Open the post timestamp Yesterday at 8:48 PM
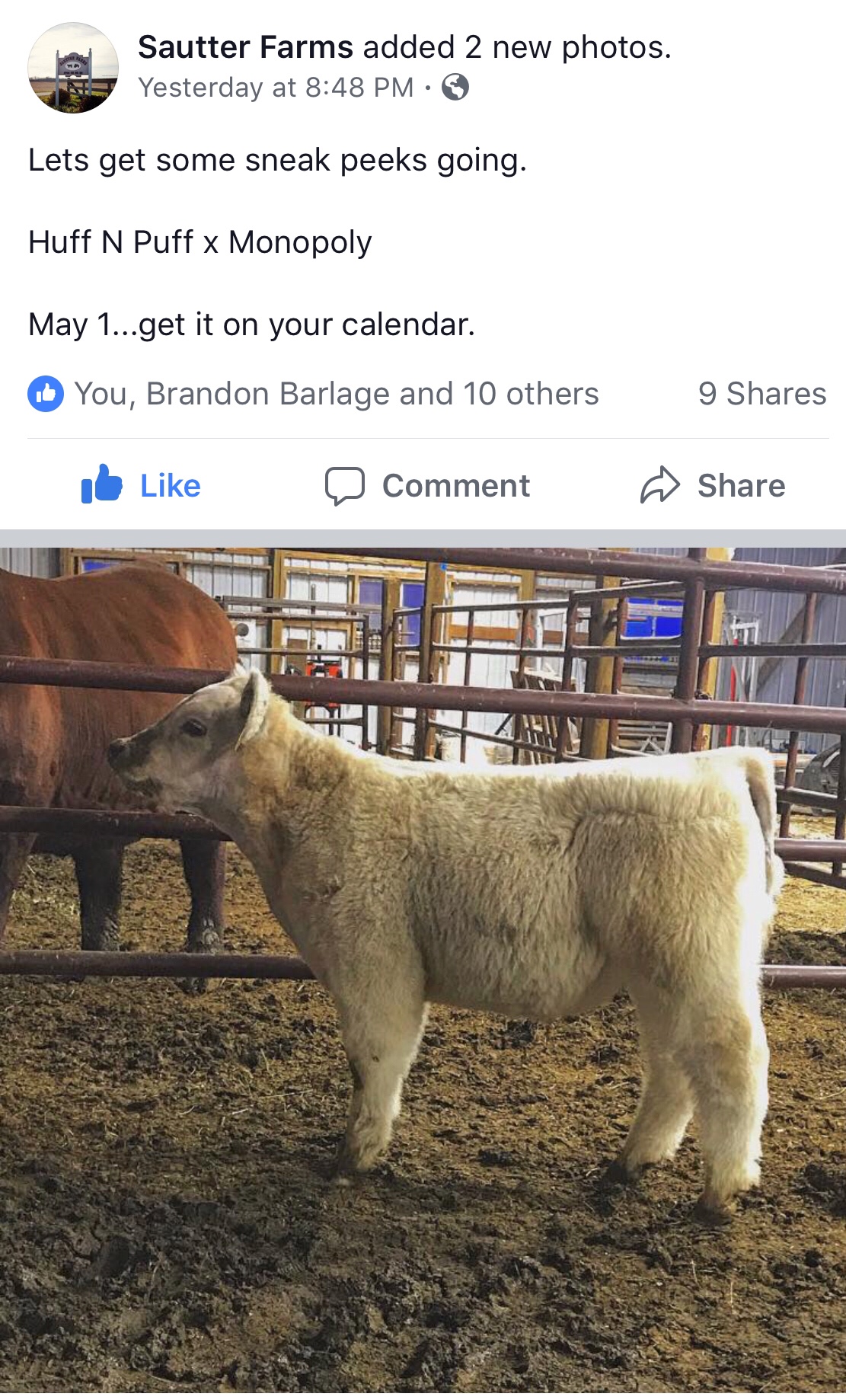 click(x=276, y=88)
